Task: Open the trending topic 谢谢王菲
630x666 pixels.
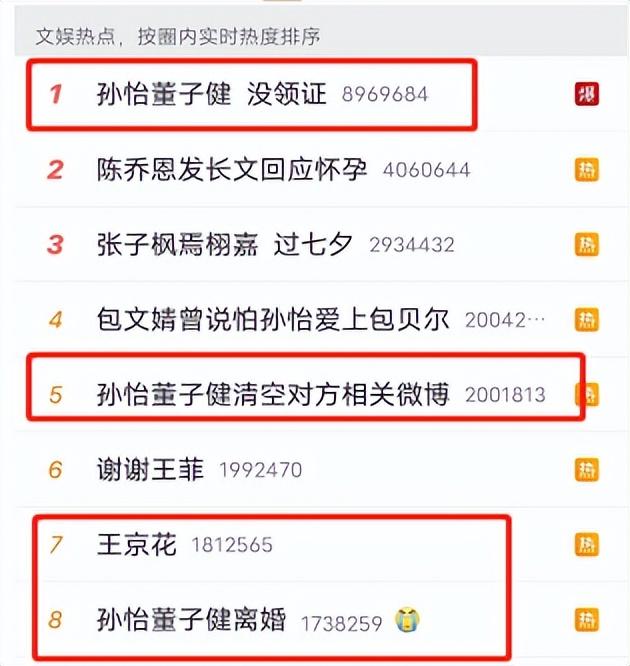Action: click(153, 468)
